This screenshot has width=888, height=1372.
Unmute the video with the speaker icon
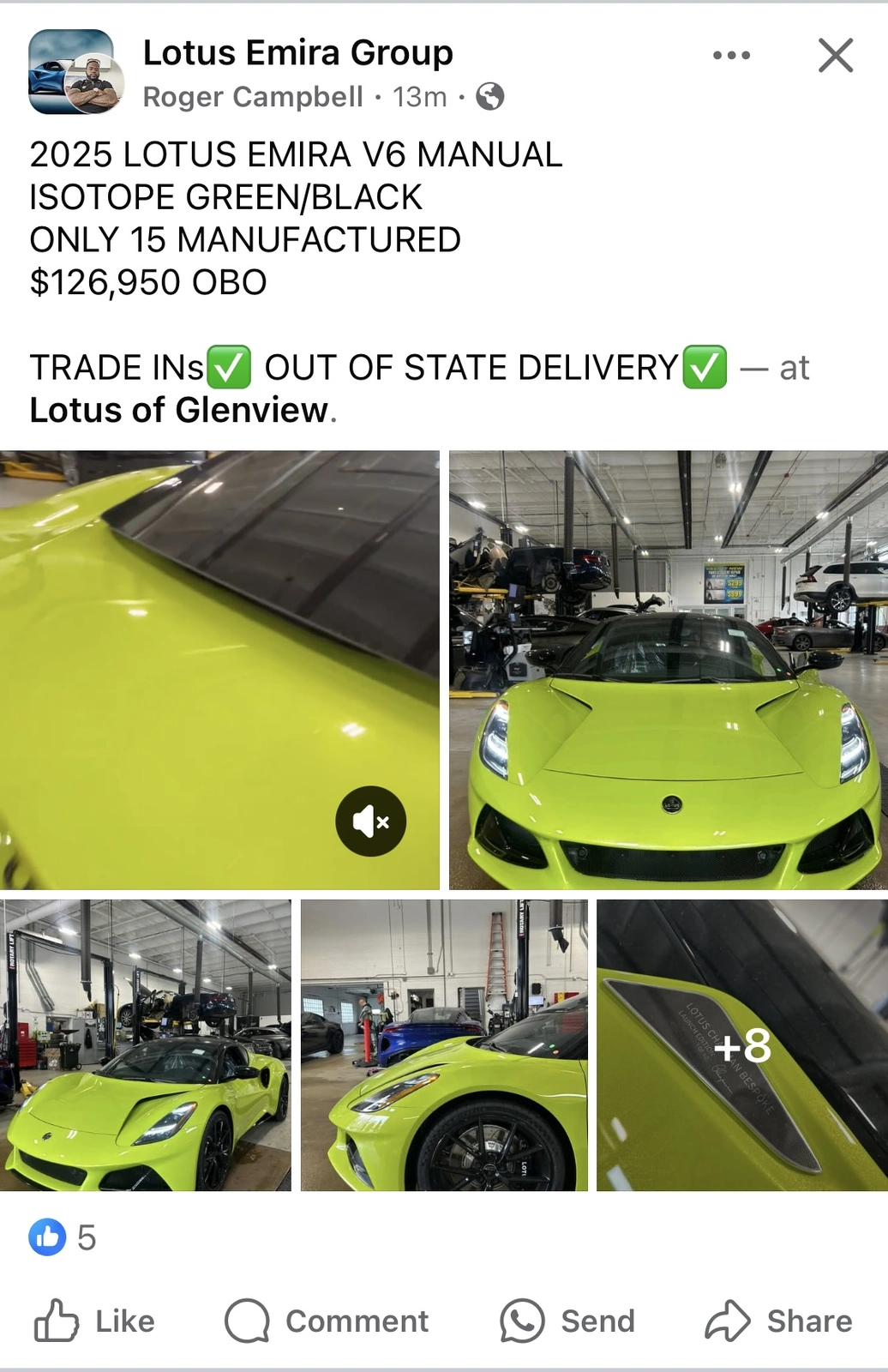(370, 821)
